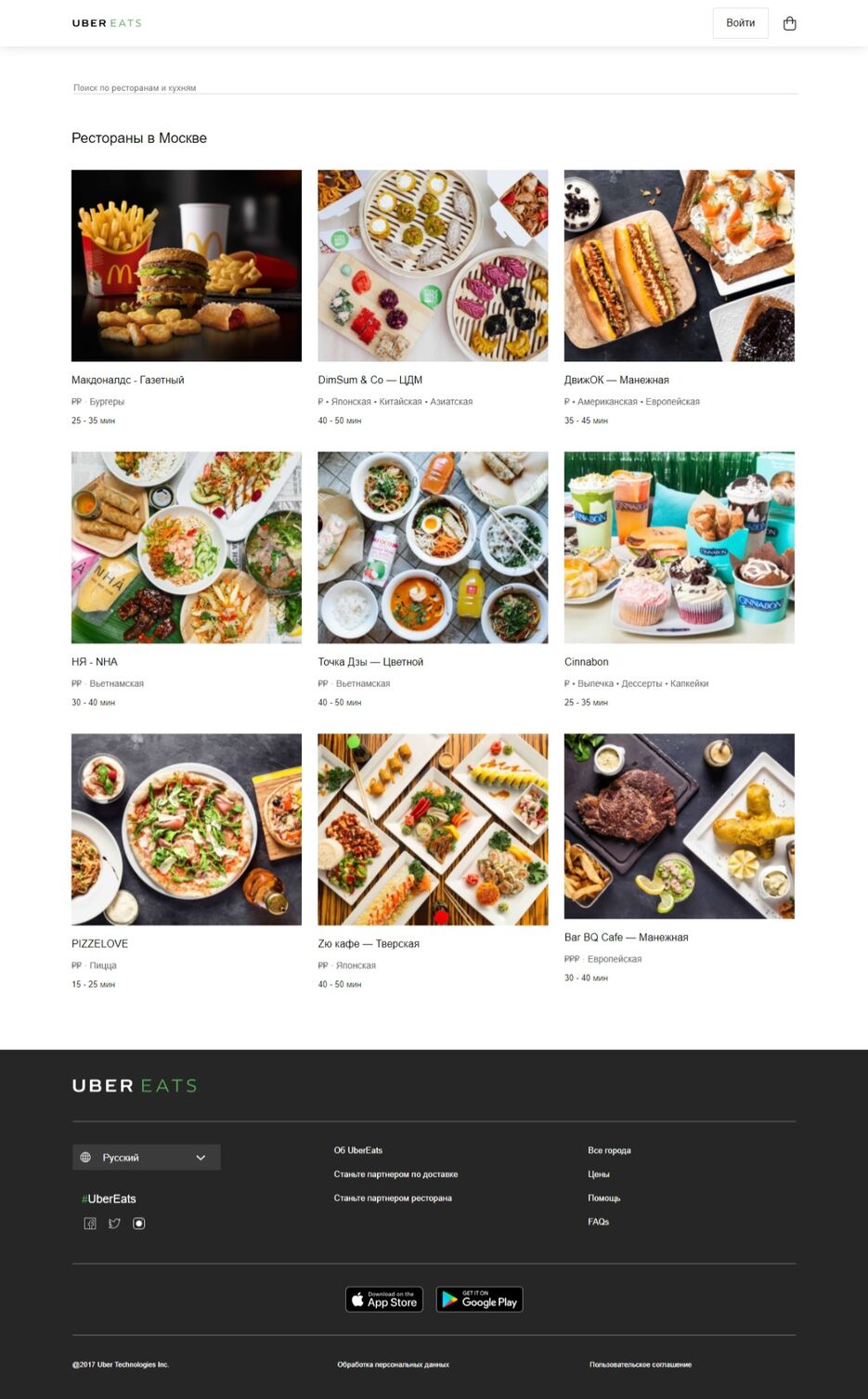Expand the Русский language dropdown
Image resolution: width=868 pixels, height=1399 pixels.
point(146,1157)
